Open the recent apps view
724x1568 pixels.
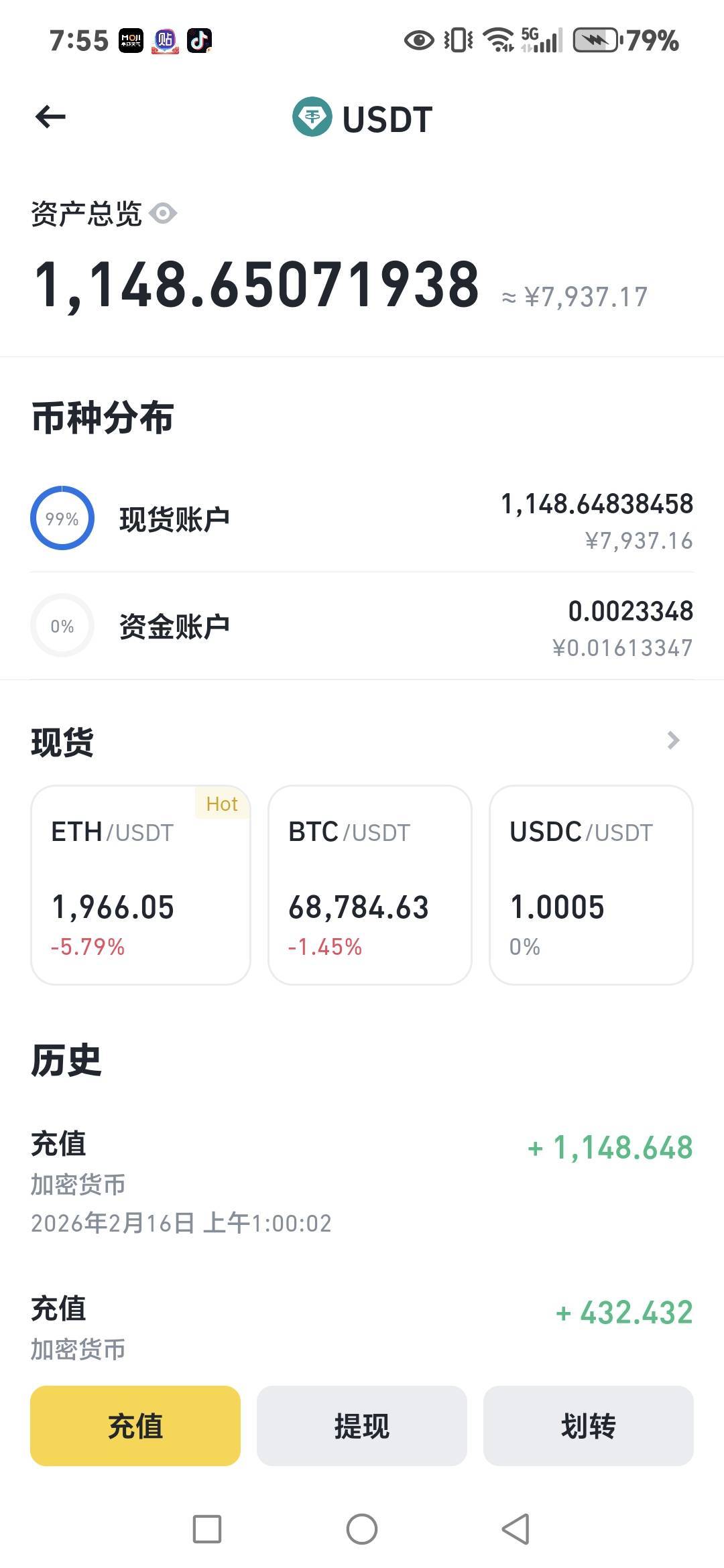point(207,1529)
